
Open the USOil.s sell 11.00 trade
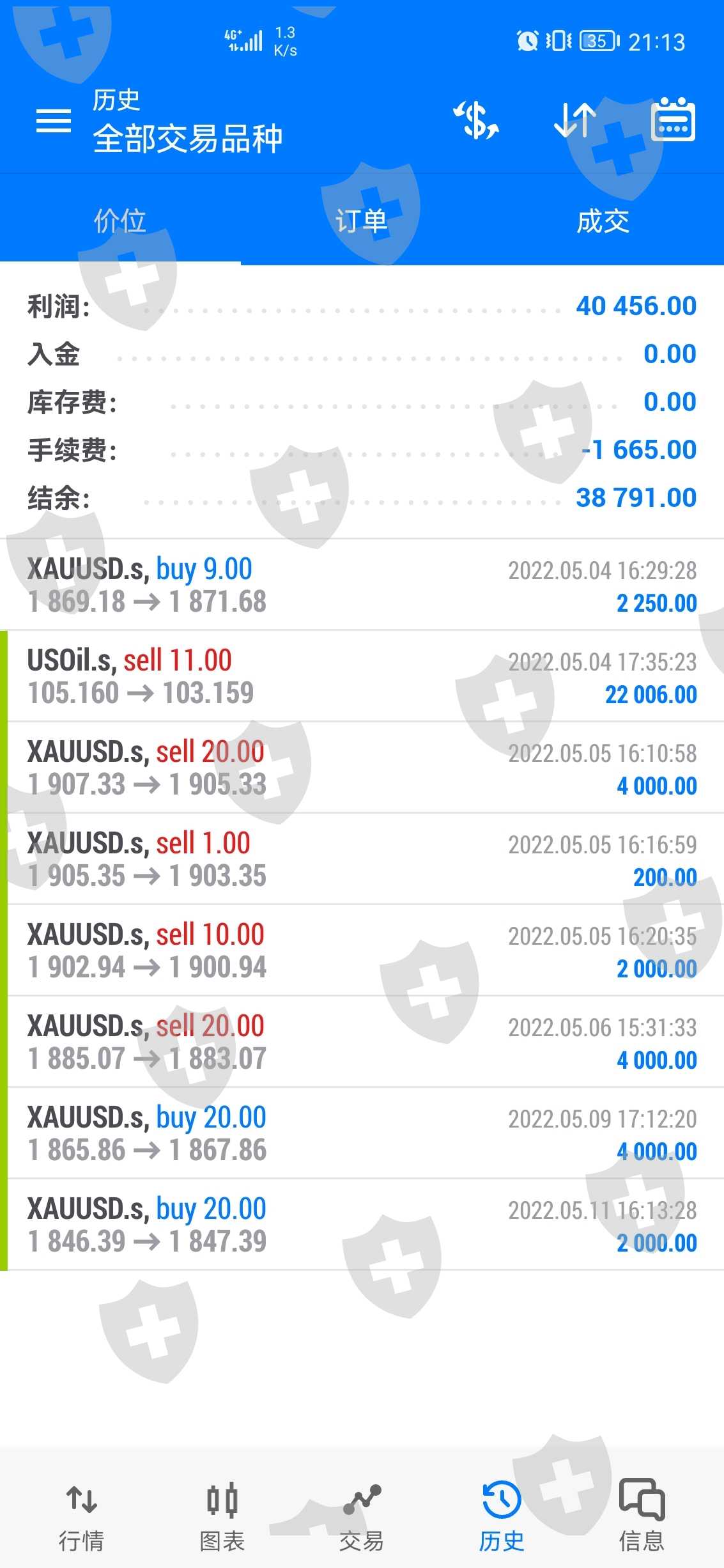pos(362,676)
